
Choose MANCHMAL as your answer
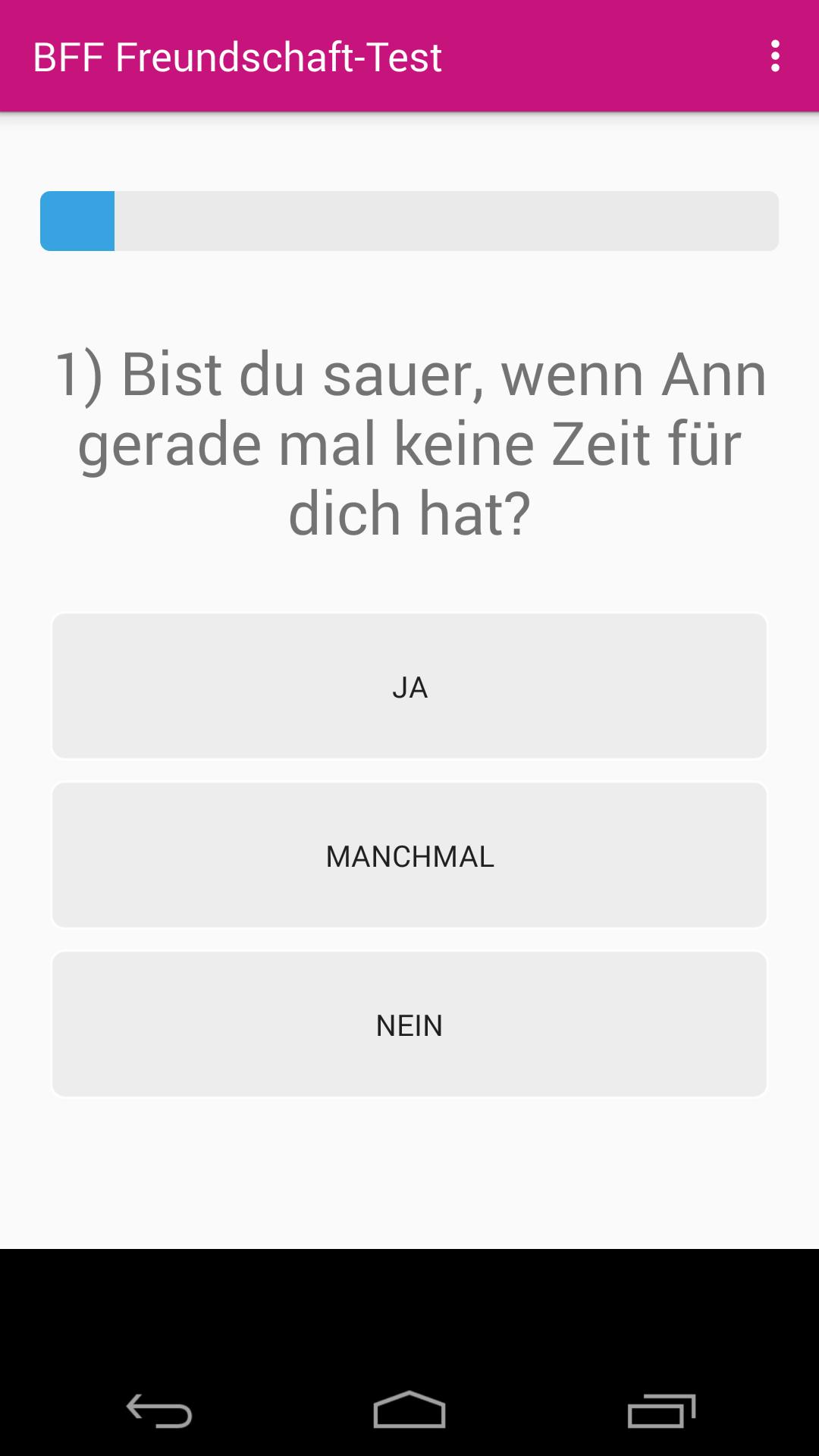click(409, 855)
